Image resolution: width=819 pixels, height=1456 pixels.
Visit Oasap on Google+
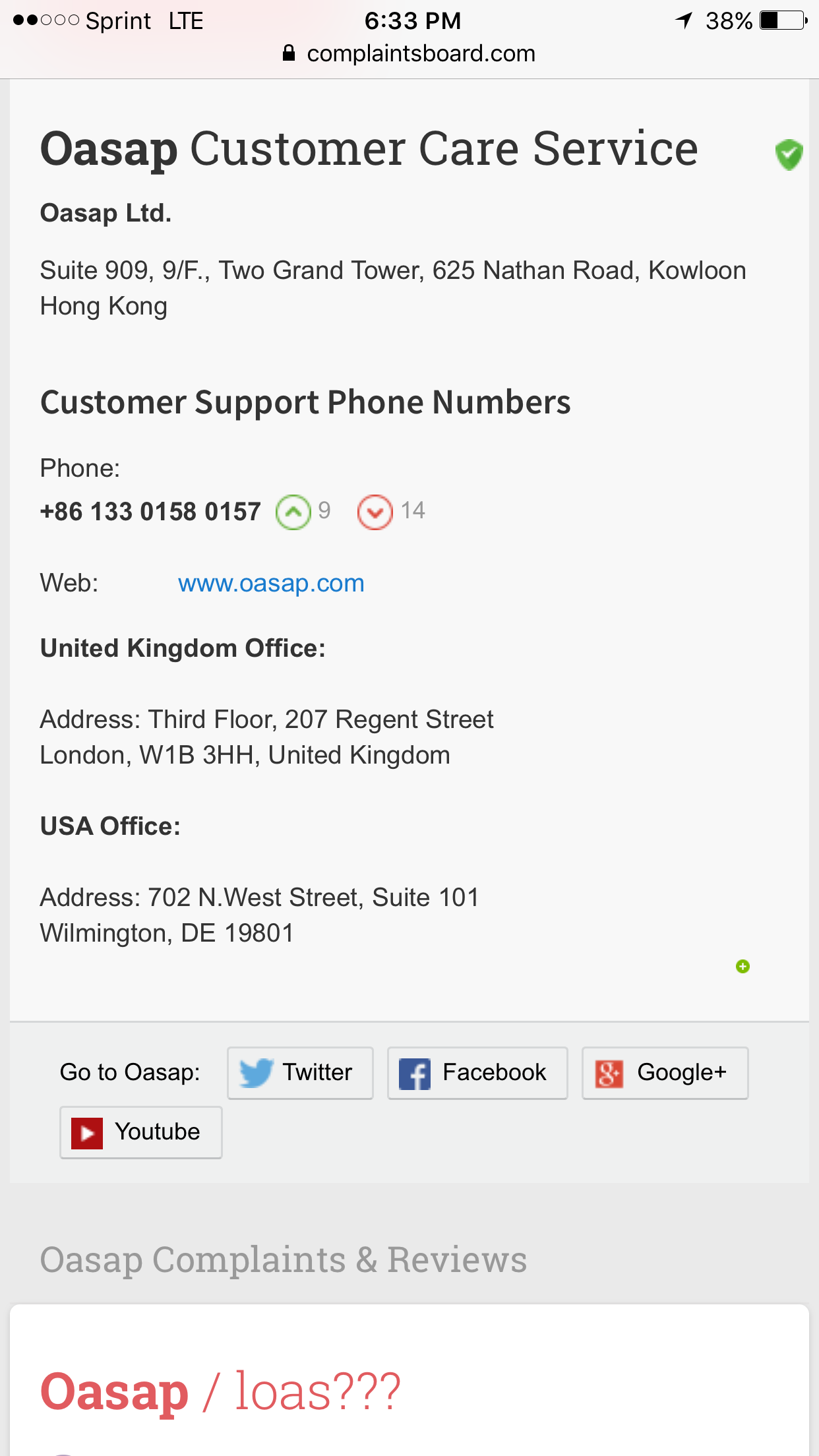pos(665,1073)
